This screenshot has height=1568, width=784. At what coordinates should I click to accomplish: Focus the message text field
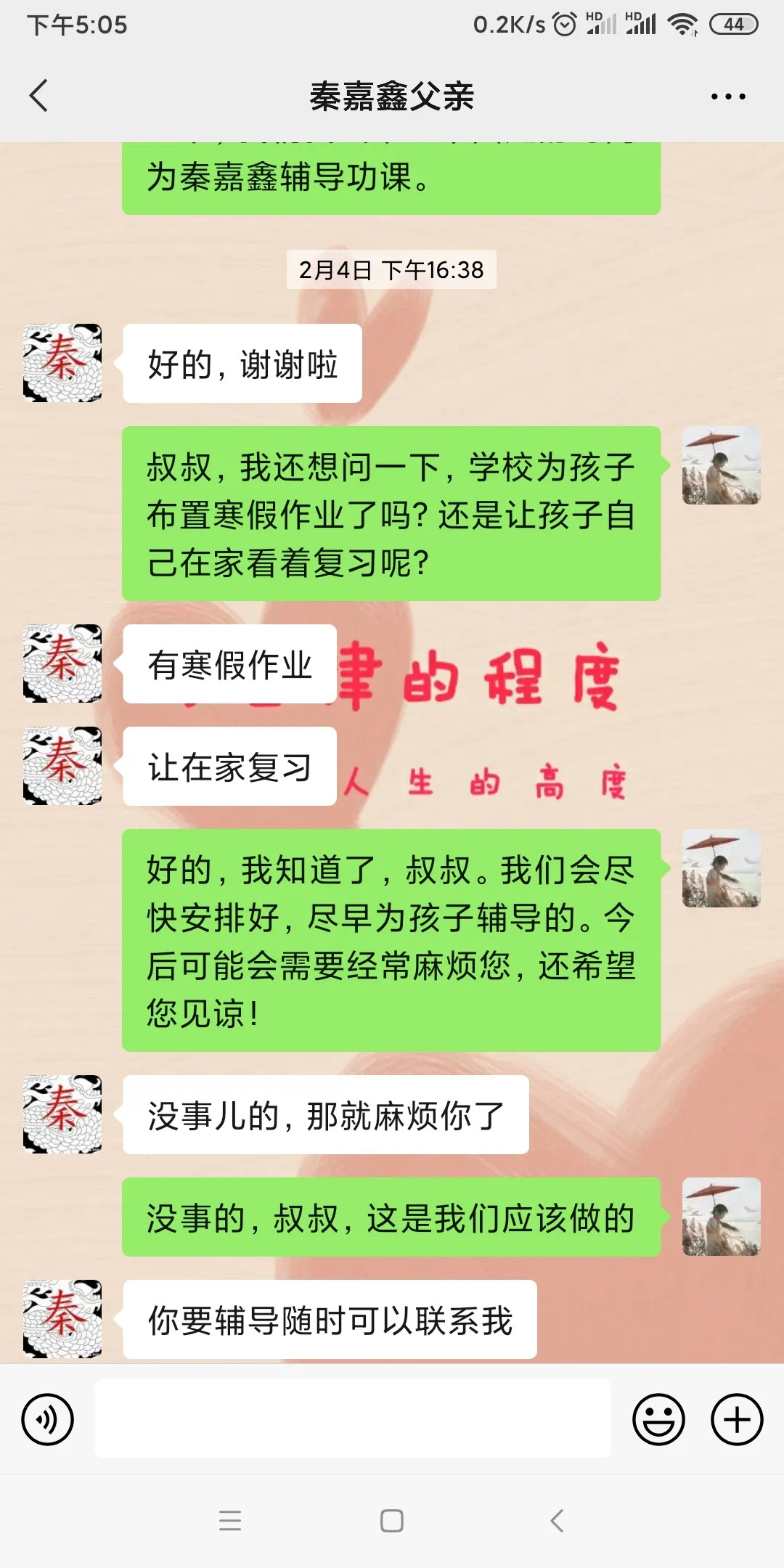tap(353, 1418)
